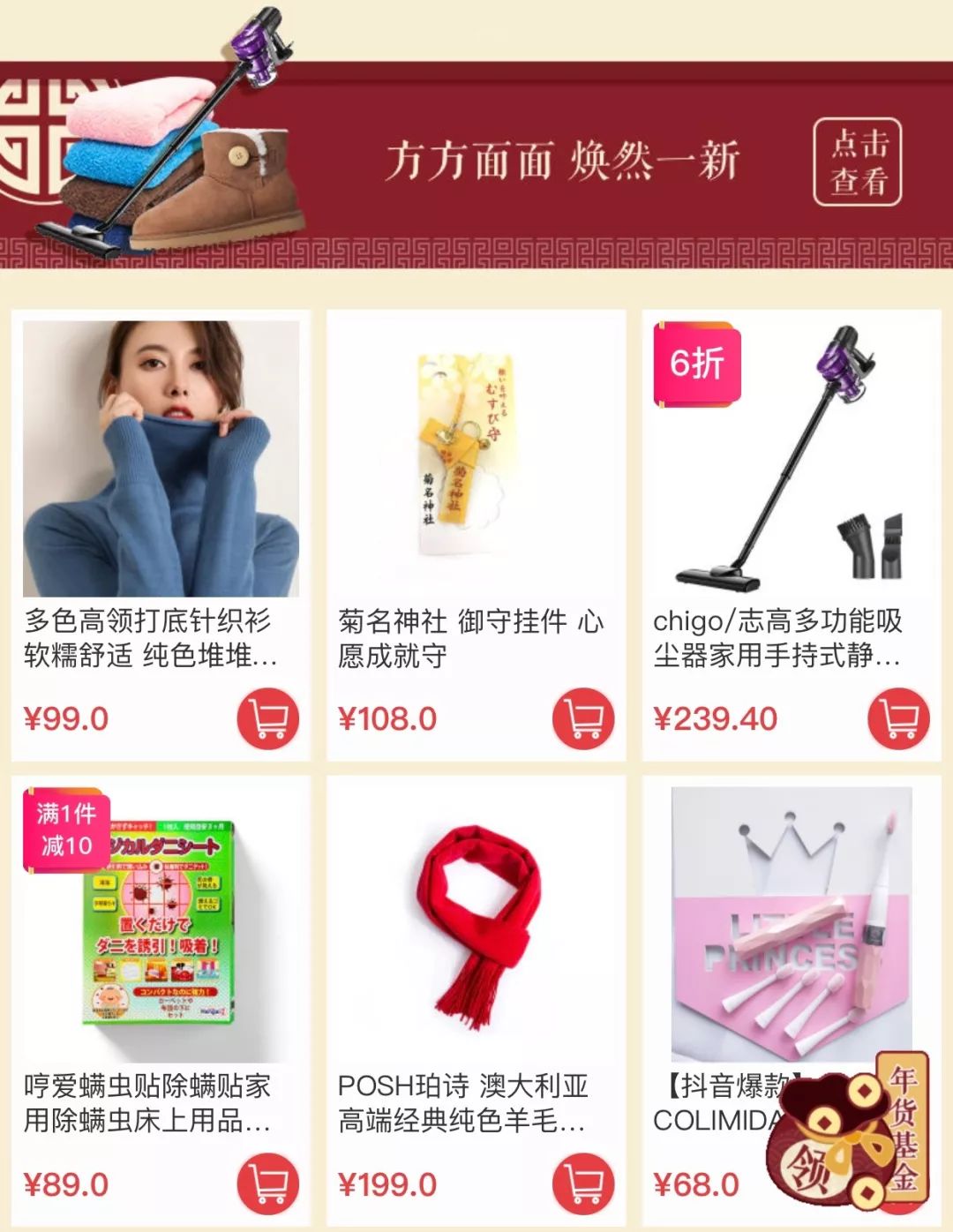Add the chigo vacuum cleaner to cart
Viewport: 953px width, 1232px height.
tap(897, 720)
